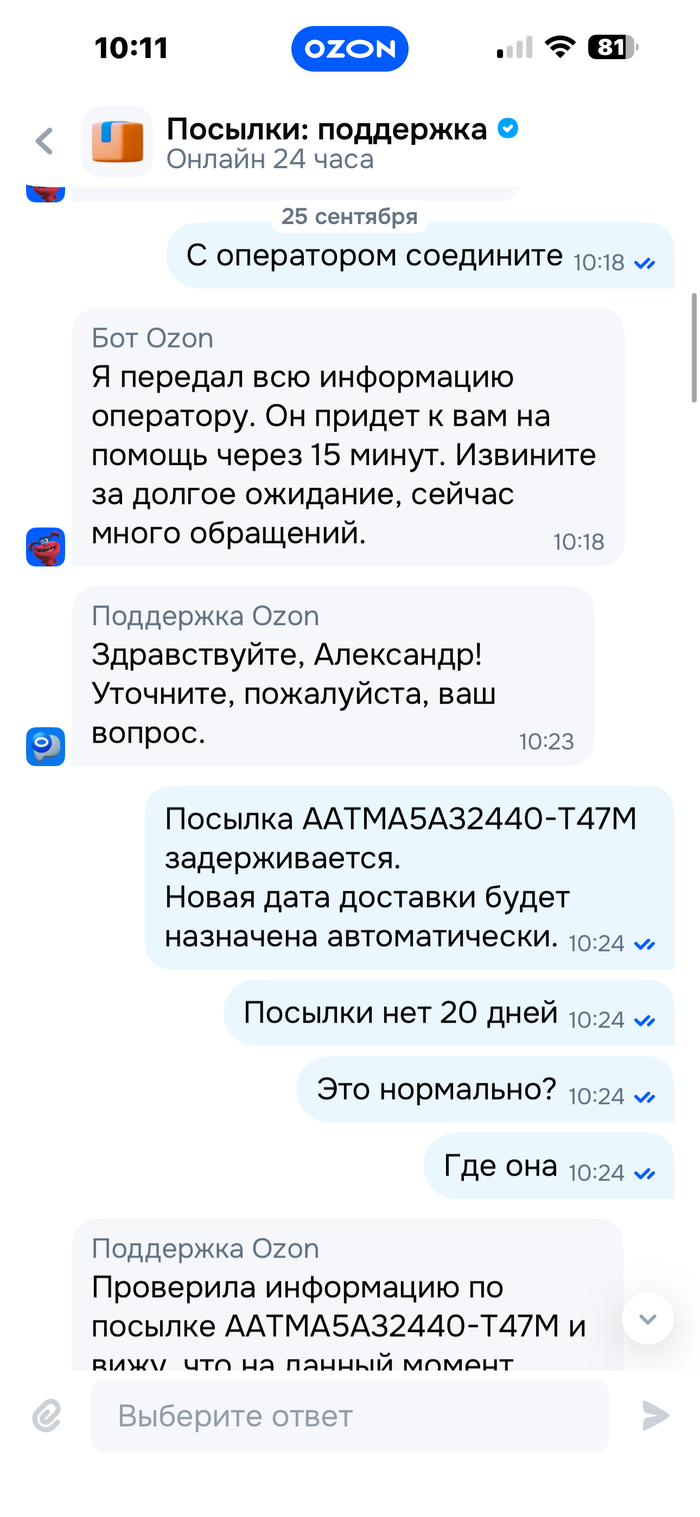This screenshot has width=700, height=1517.
Task: Tap the attach file paperclip icon
Action: 47,1415
